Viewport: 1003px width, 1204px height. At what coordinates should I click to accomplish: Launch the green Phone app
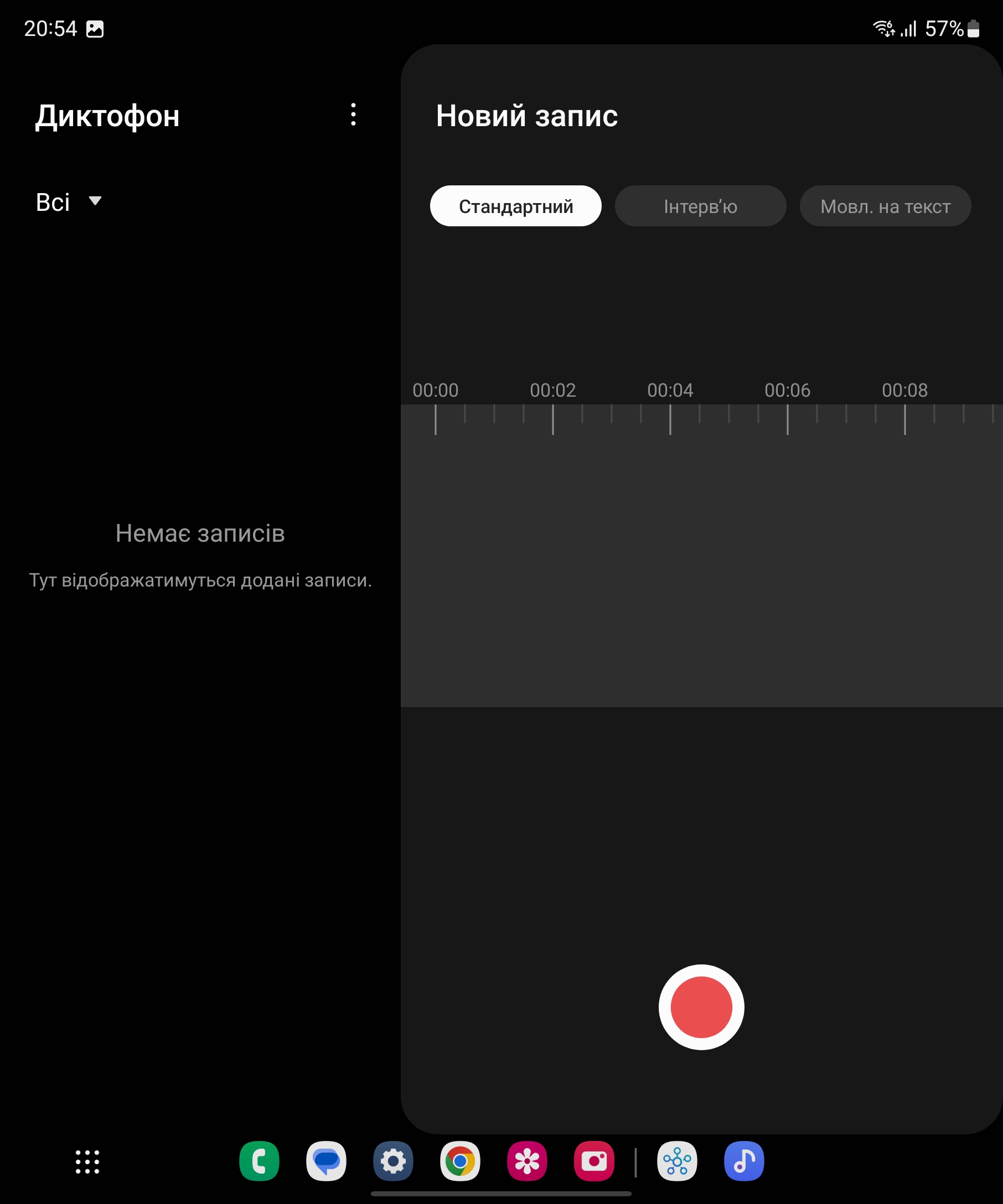pyautogui.click(x=259, y=1161)
